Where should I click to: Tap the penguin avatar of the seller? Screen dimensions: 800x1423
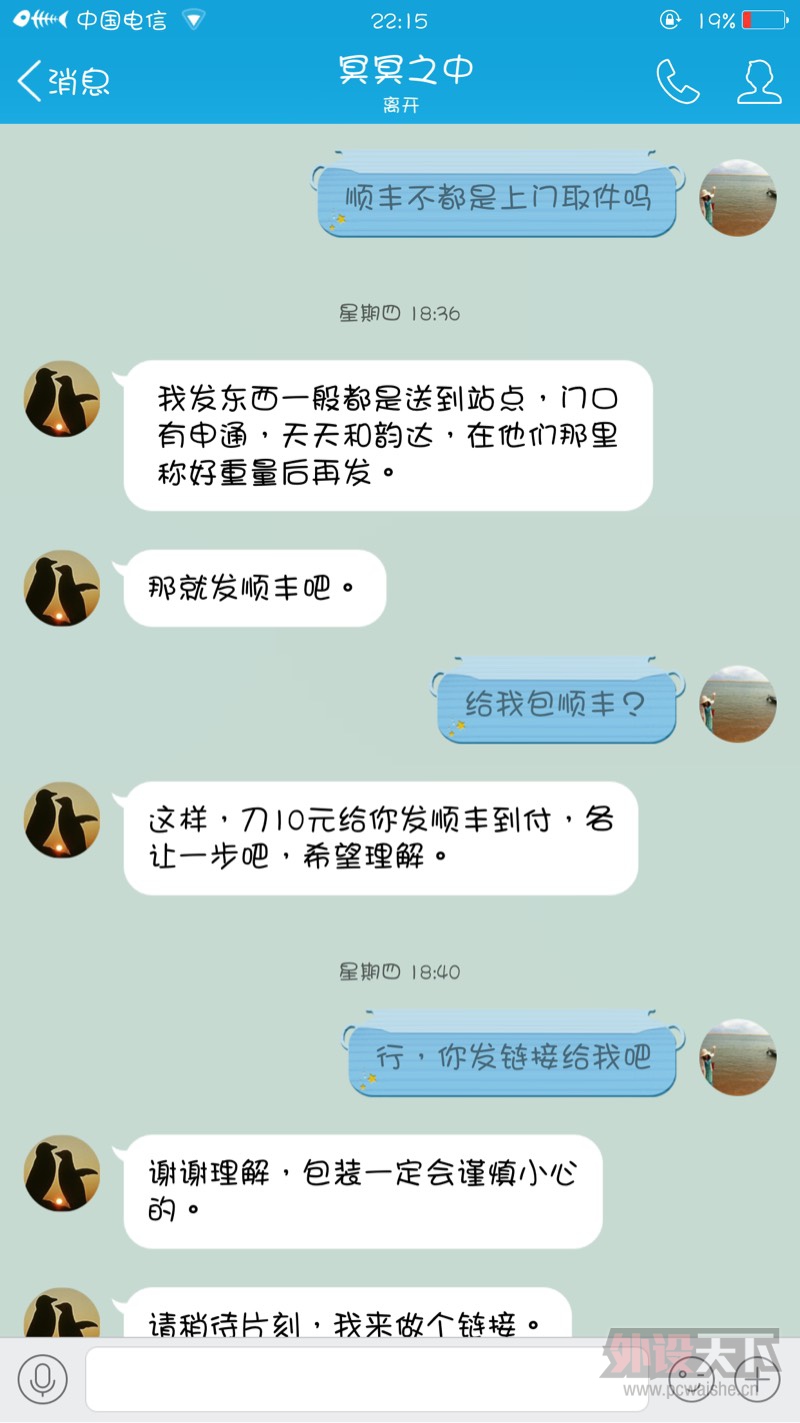click(x=61, y=398)
